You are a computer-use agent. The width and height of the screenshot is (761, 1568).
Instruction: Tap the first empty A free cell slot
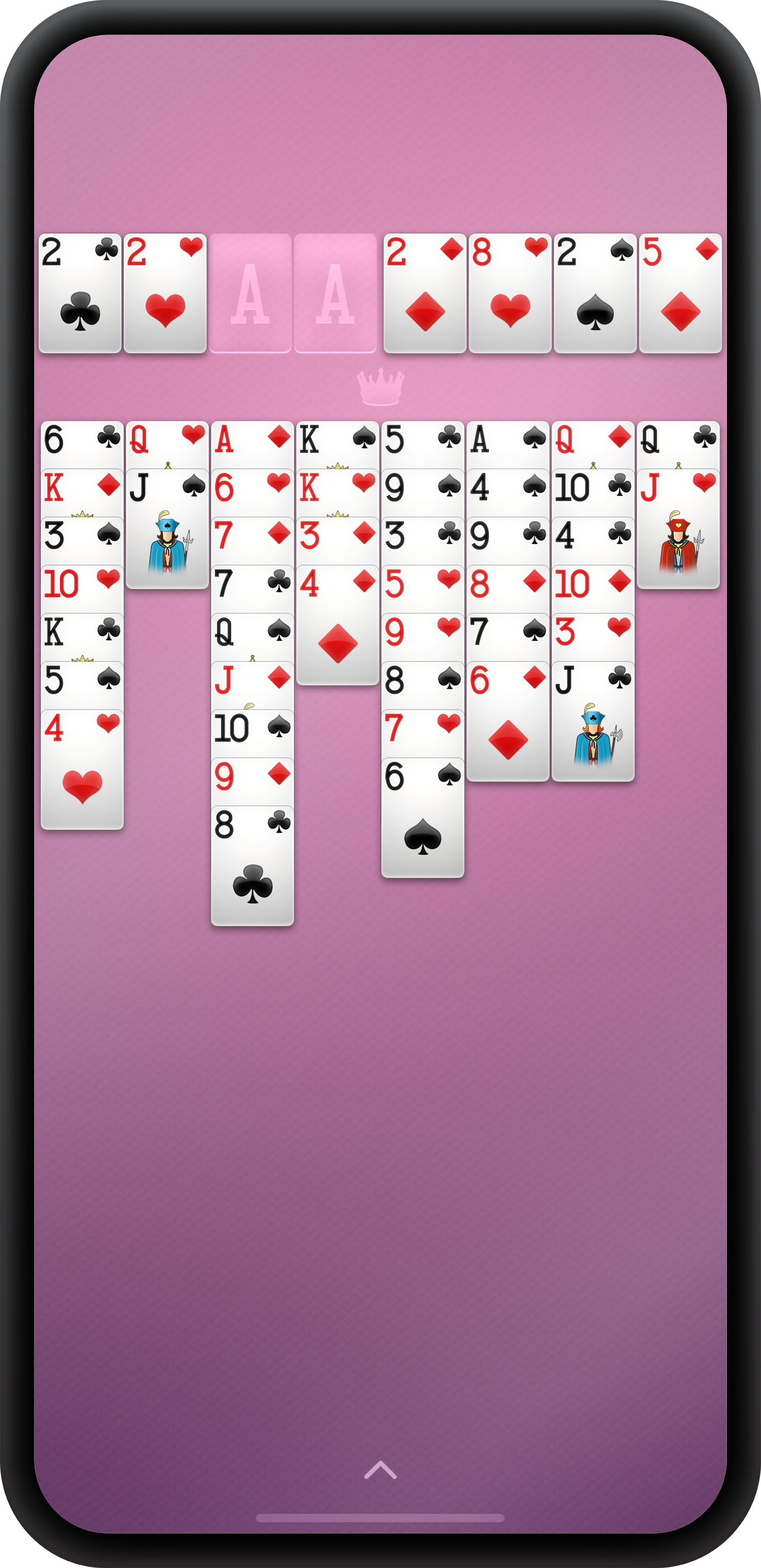(x=250, y=293)
